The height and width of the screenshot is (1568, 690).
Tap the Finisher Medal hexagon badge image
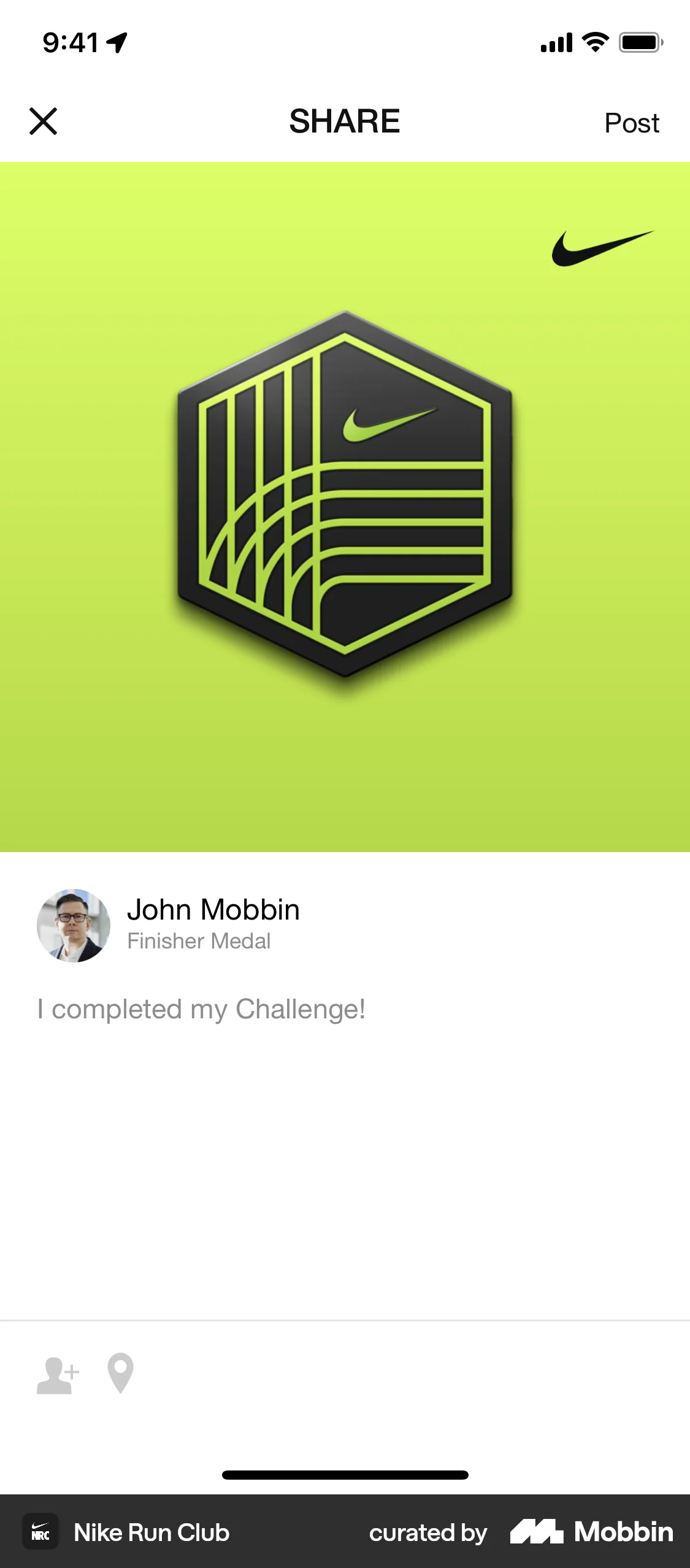(345, 503)
